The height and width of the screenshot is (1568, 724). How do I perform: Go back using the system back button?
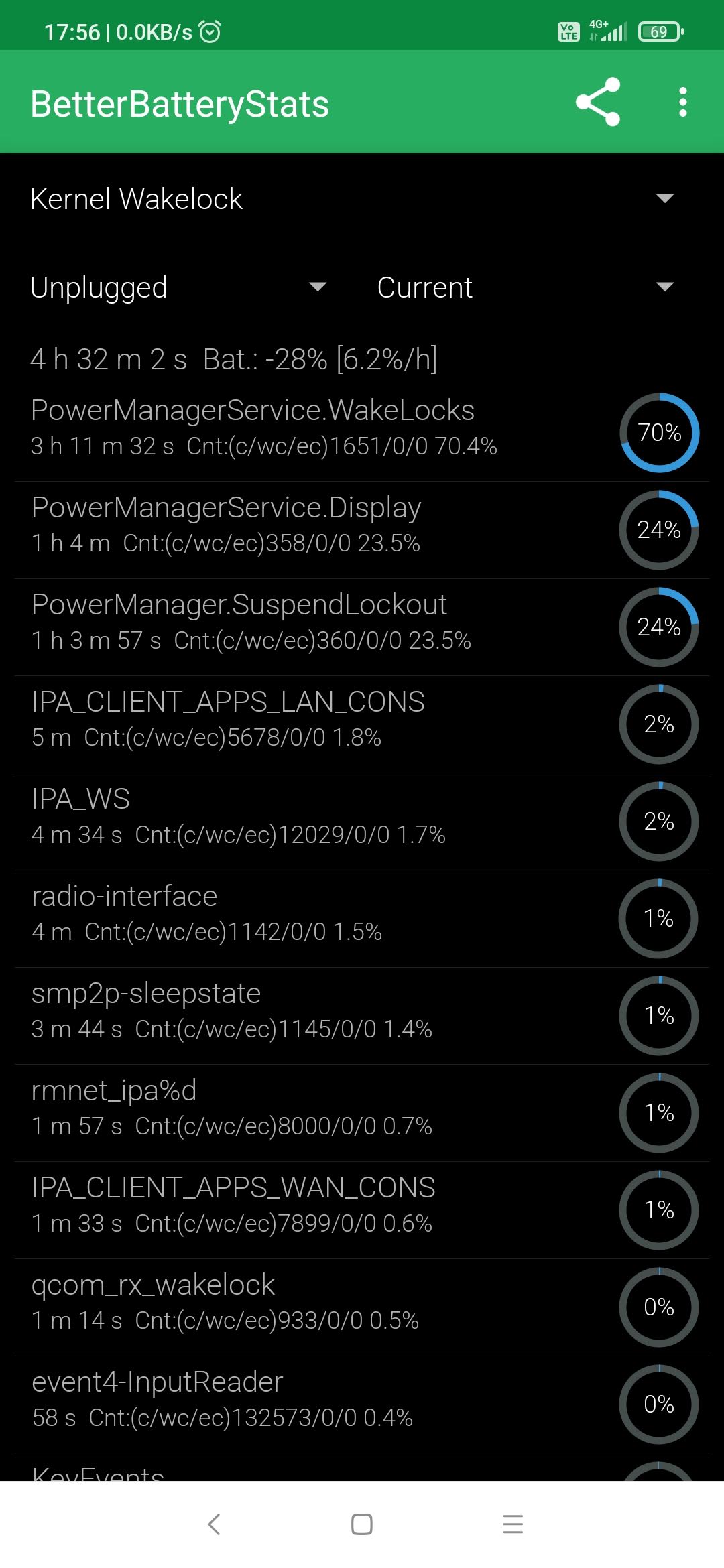[214, 1524]
